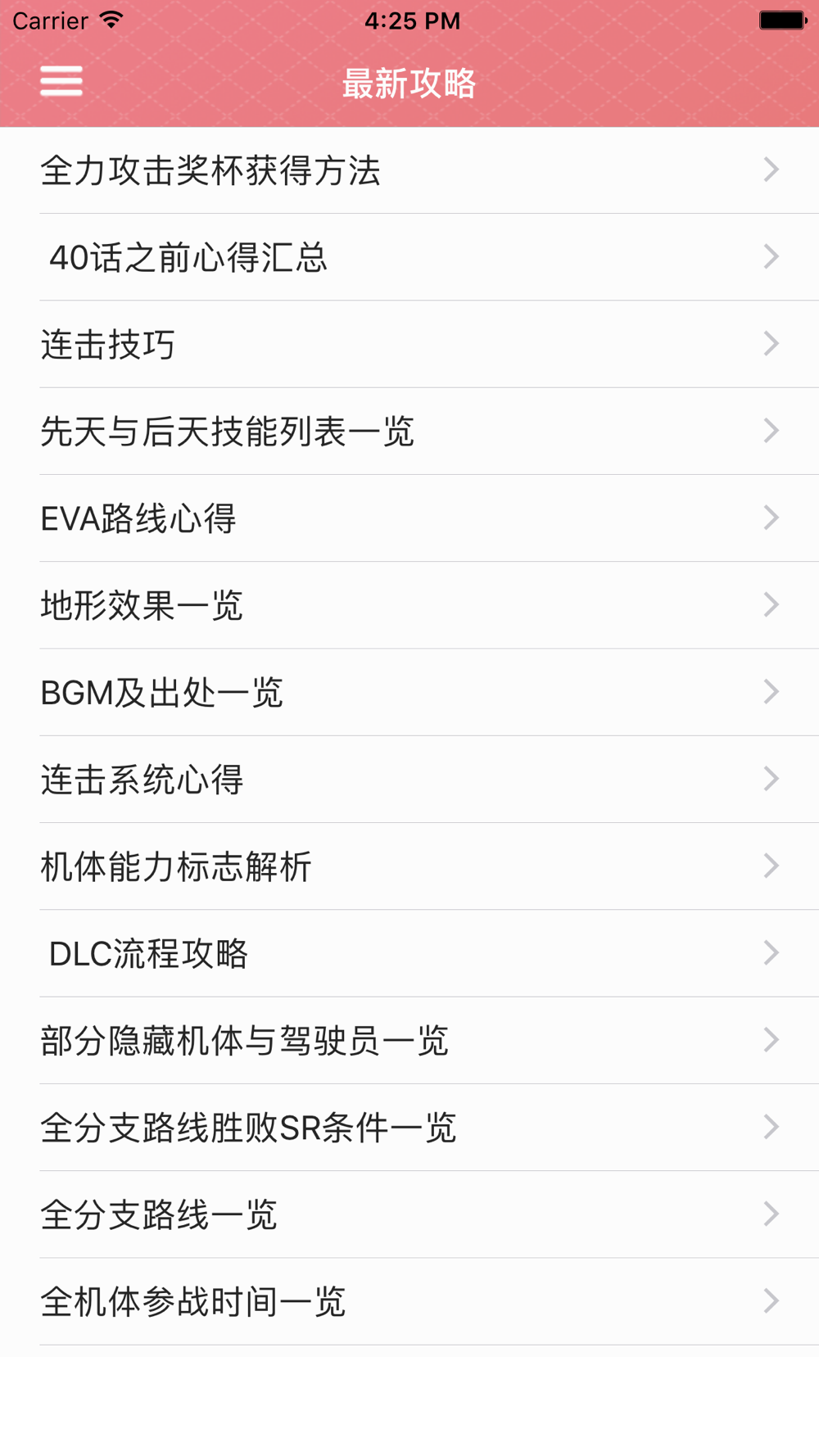Viewport: 819px width, 1456px height.
Task: Select 部分隐藏机体与驾驶员一览
Action: coord(409,1041)
